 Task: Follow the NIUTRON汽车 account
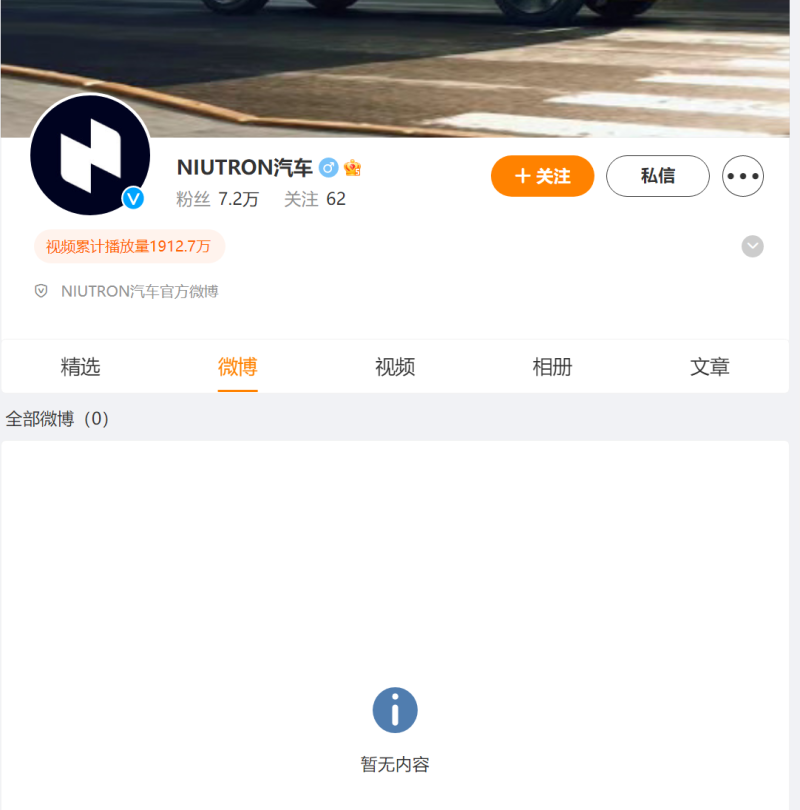[x=542, y=176]
